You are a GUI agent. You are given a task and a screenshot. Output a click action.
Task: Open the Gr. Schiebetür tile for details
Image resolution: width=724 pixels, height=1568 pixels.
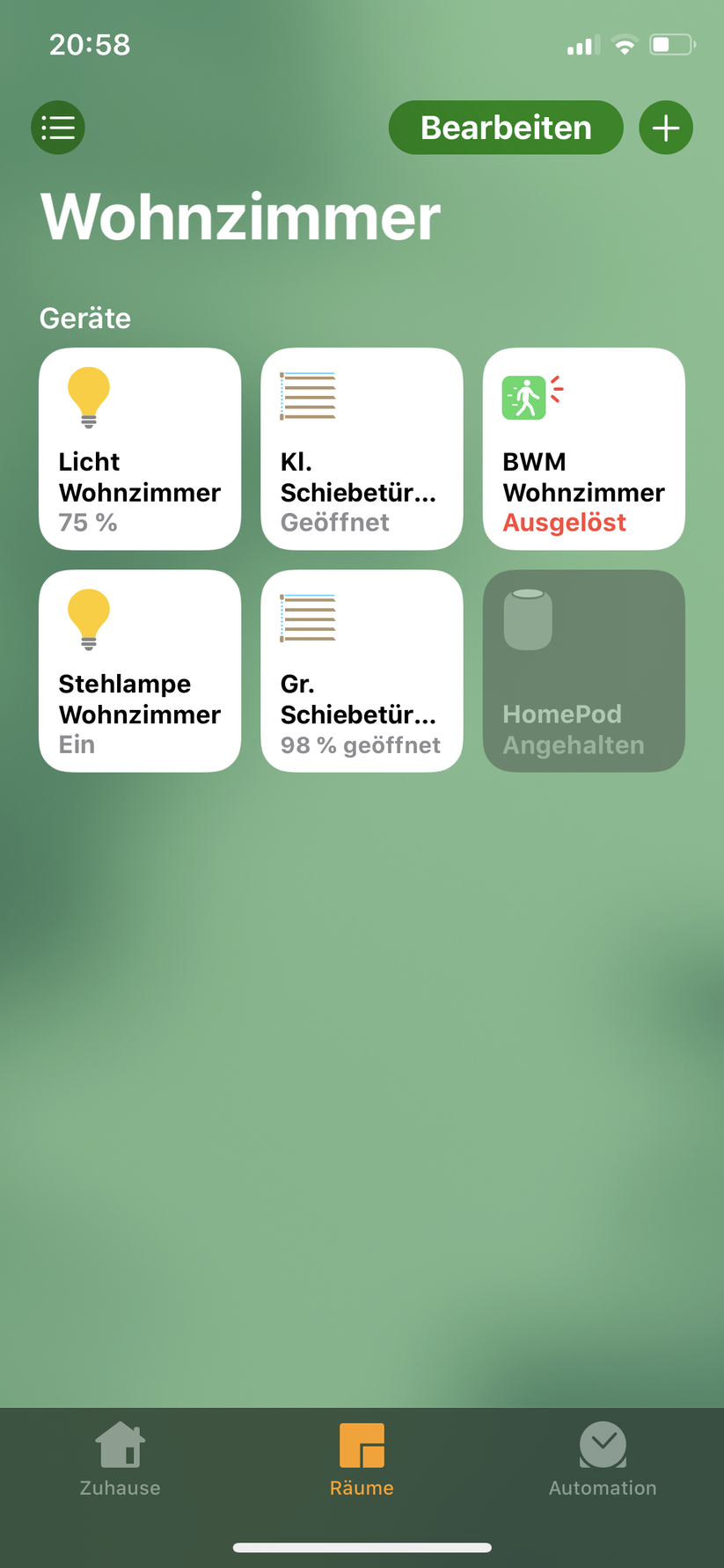(362, 670)
